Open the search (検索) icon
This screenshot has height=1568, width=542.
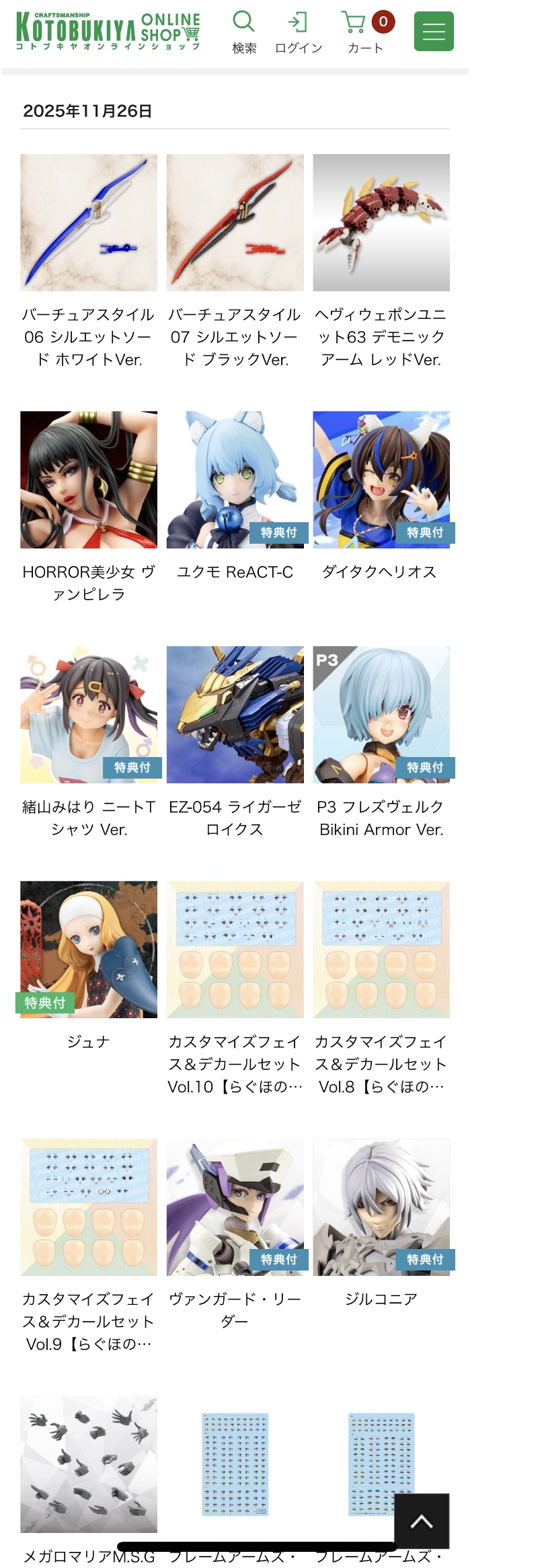tap(243, 31)
